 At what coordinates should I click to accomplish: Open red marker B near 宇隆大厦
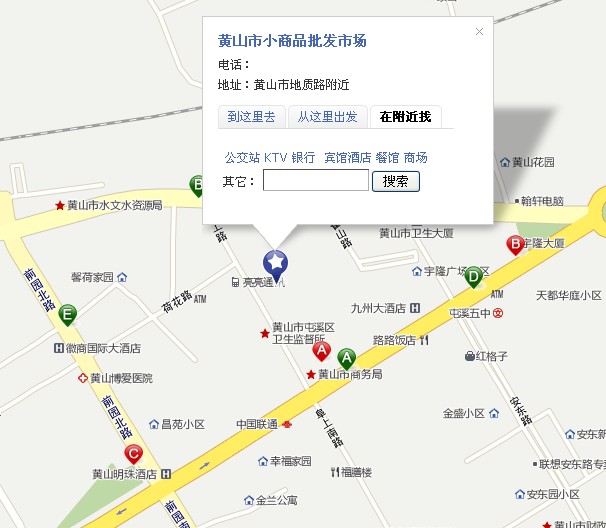click(516, 243)
